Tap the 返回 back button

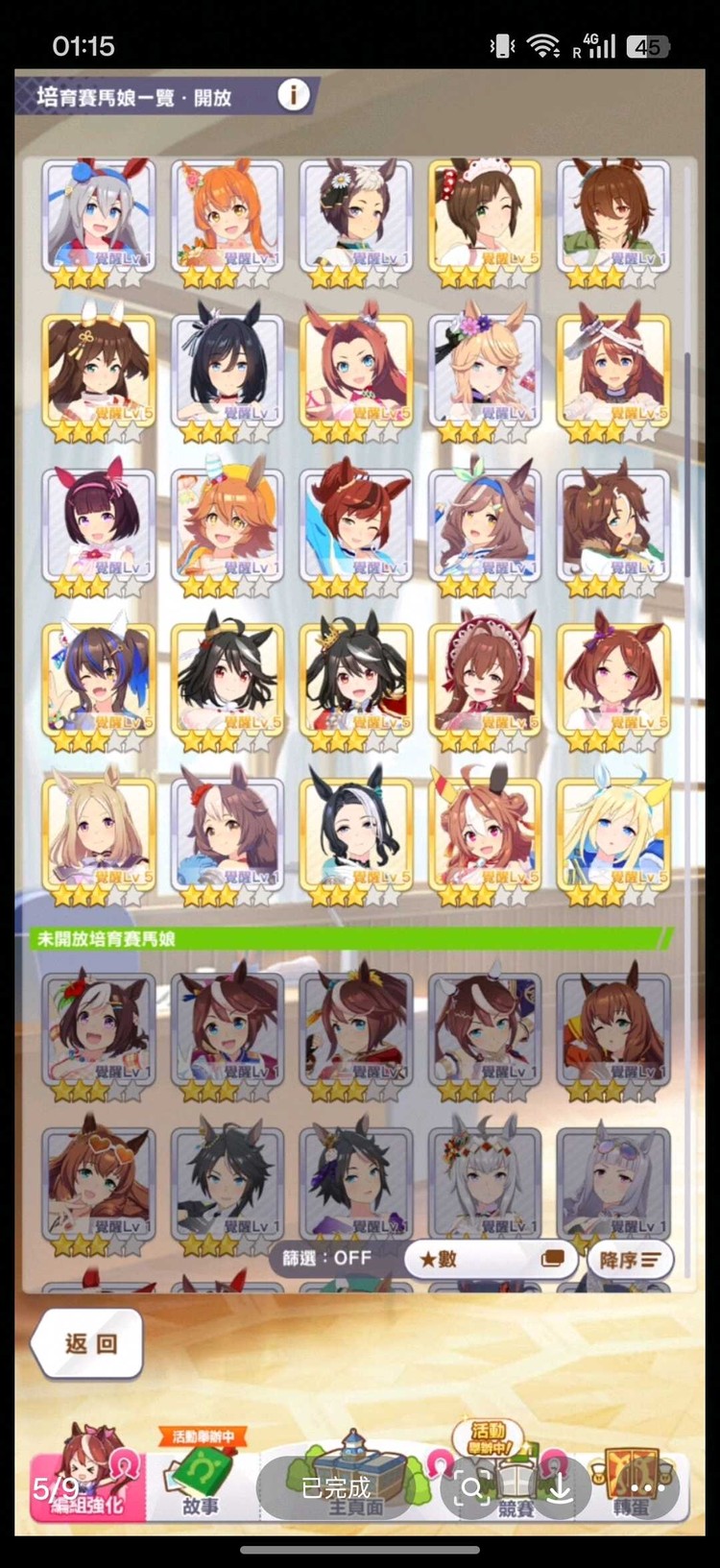pos(89,1343)
